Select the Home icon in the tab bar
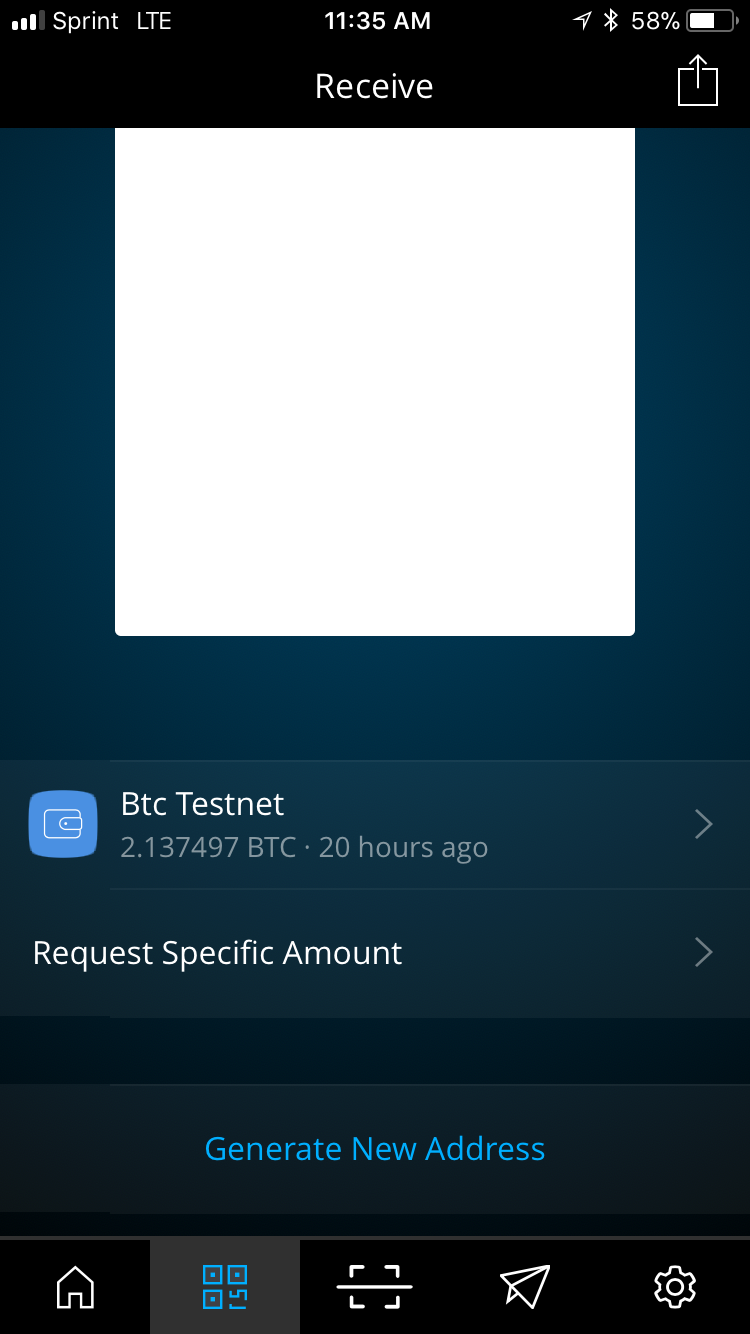 pos(75,1288)
